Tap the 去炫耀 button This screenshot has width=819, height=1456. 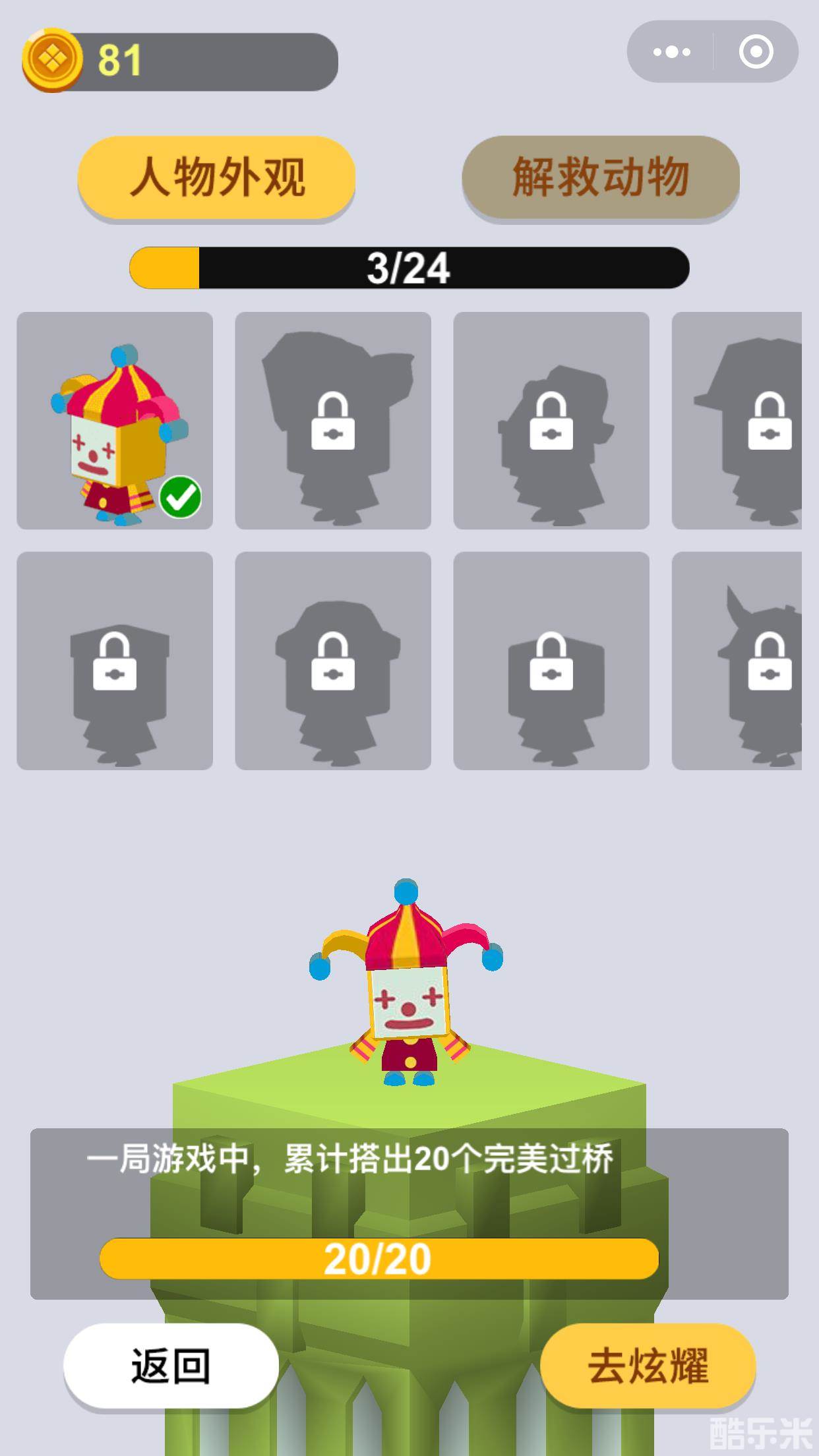[648, 1365]
